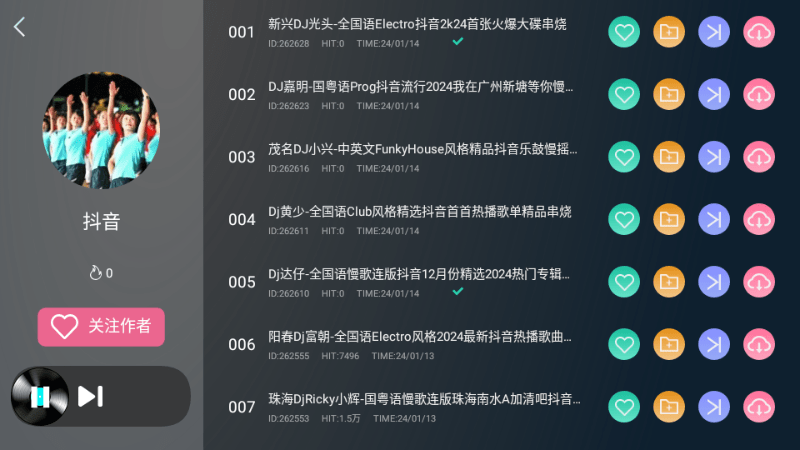The height and width of the screenshot is (450, 800).
Task: Pause the currently playing track
Action: (x=39, y=397)
